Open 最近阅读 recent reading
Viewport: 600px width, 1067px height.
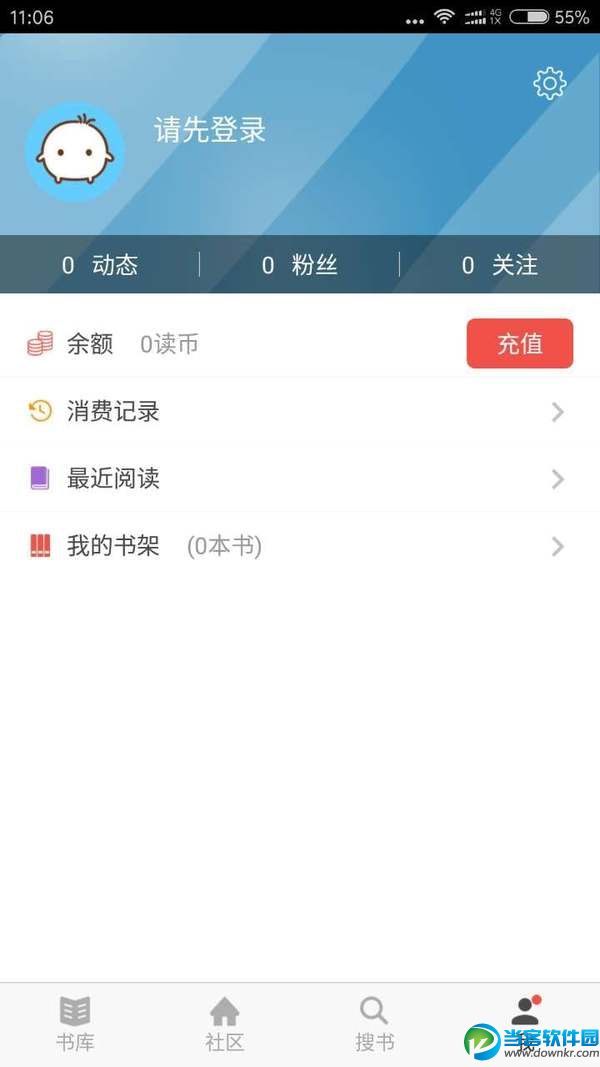pos(300,478)
